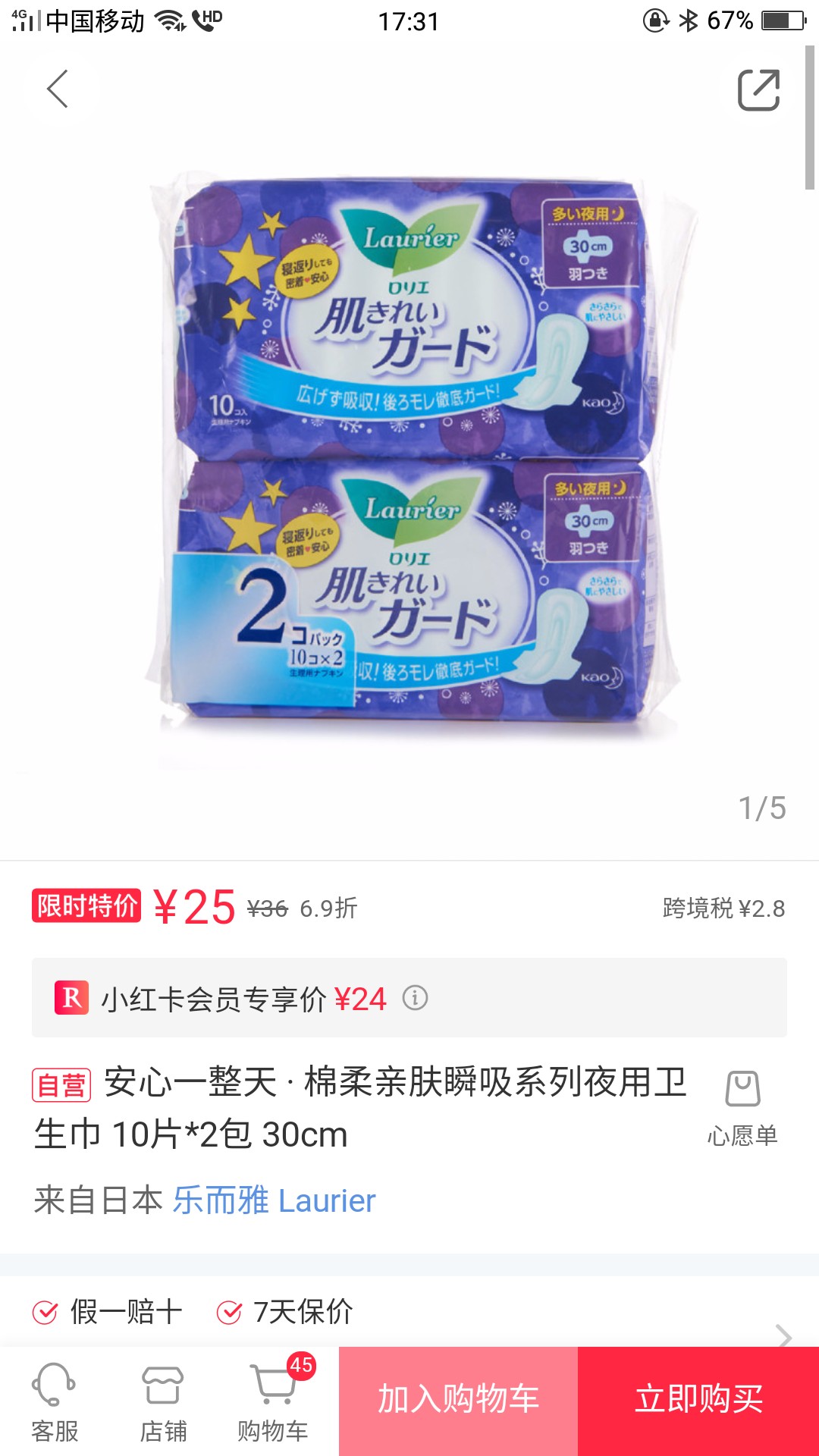Share this product via the top-right icon
The width and height of the screenshot is (819, 1456).
759,90
